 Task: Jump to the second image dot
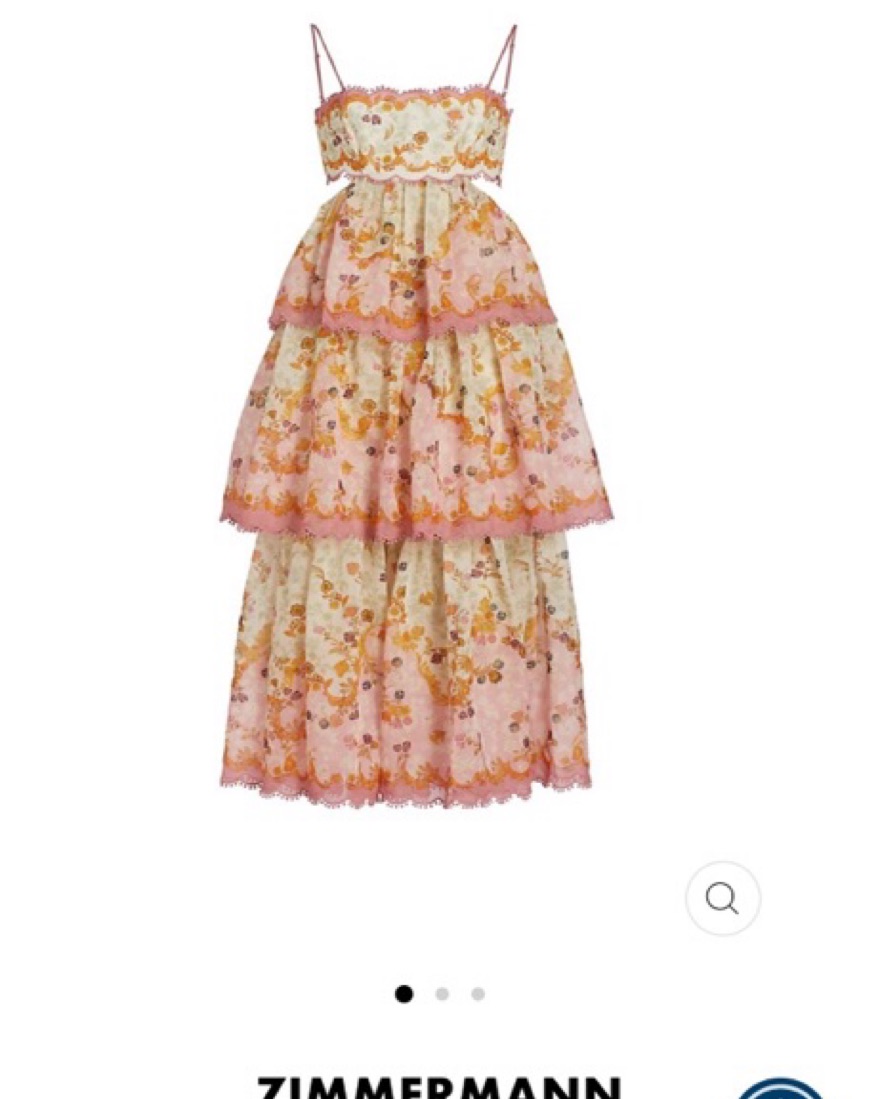[441, 994]
